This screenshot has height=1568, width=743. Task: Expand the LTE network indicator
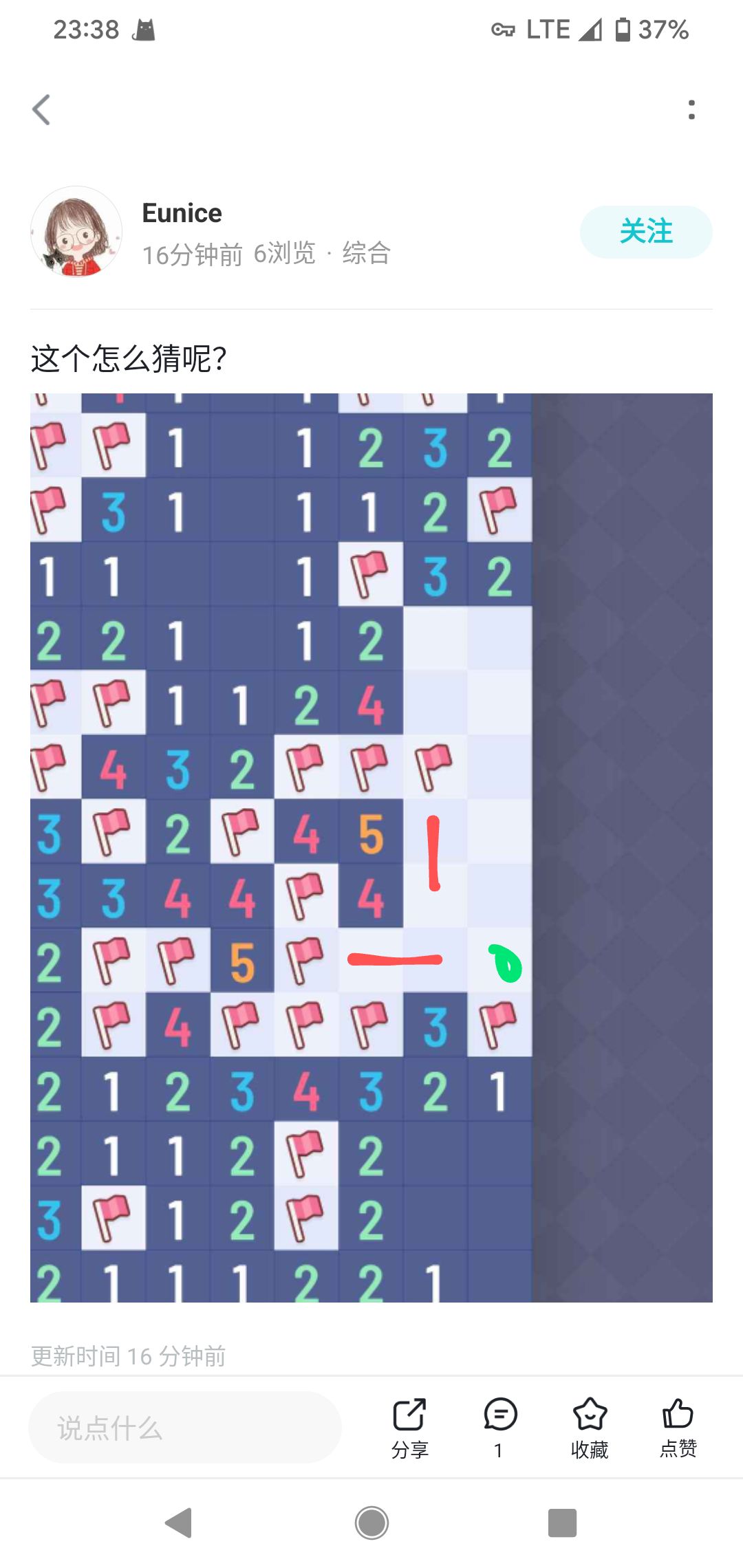pos(547,29)
